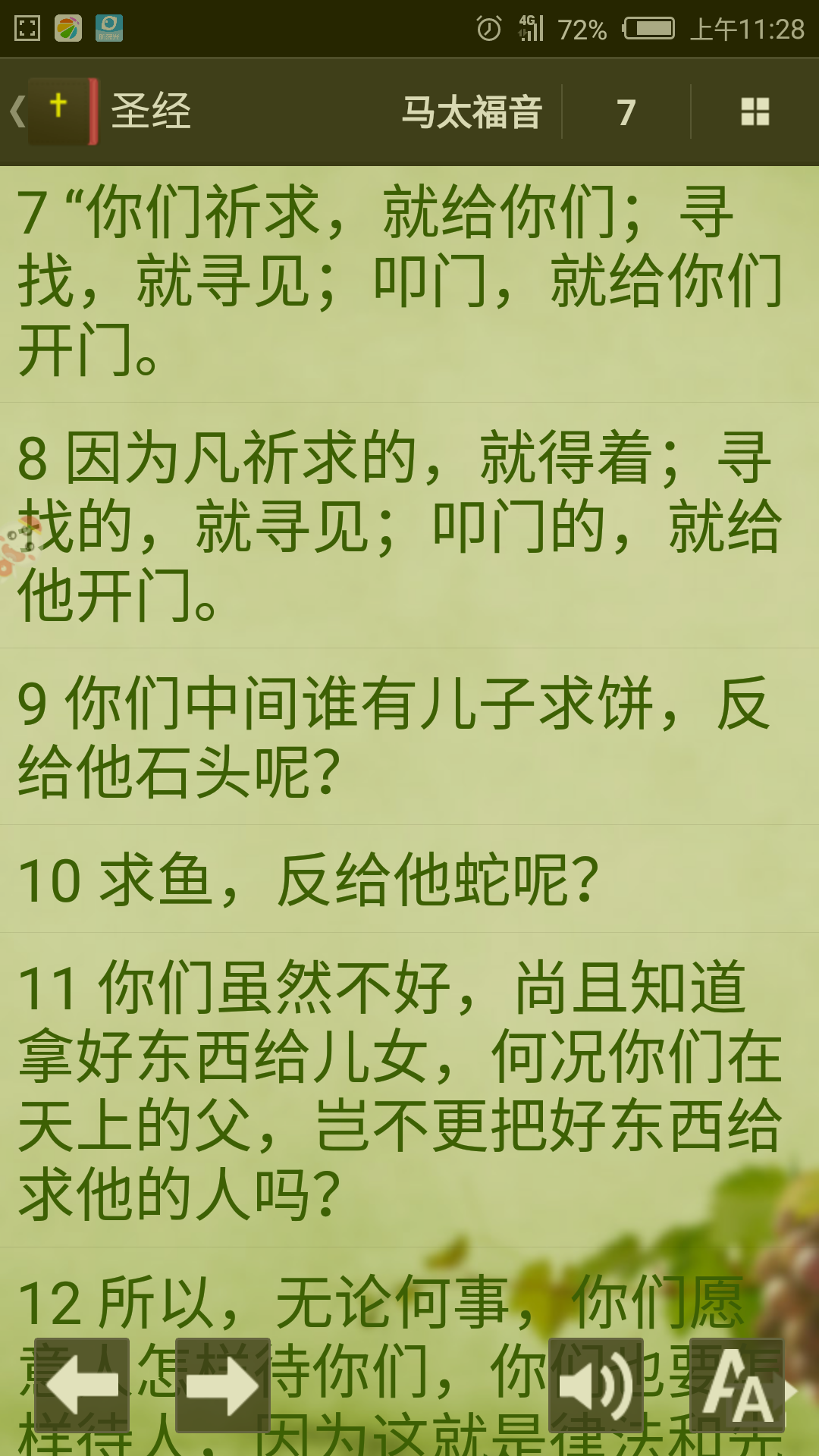Open the grid menu icon
819x1456 pixels.
(x=755, y=112)
